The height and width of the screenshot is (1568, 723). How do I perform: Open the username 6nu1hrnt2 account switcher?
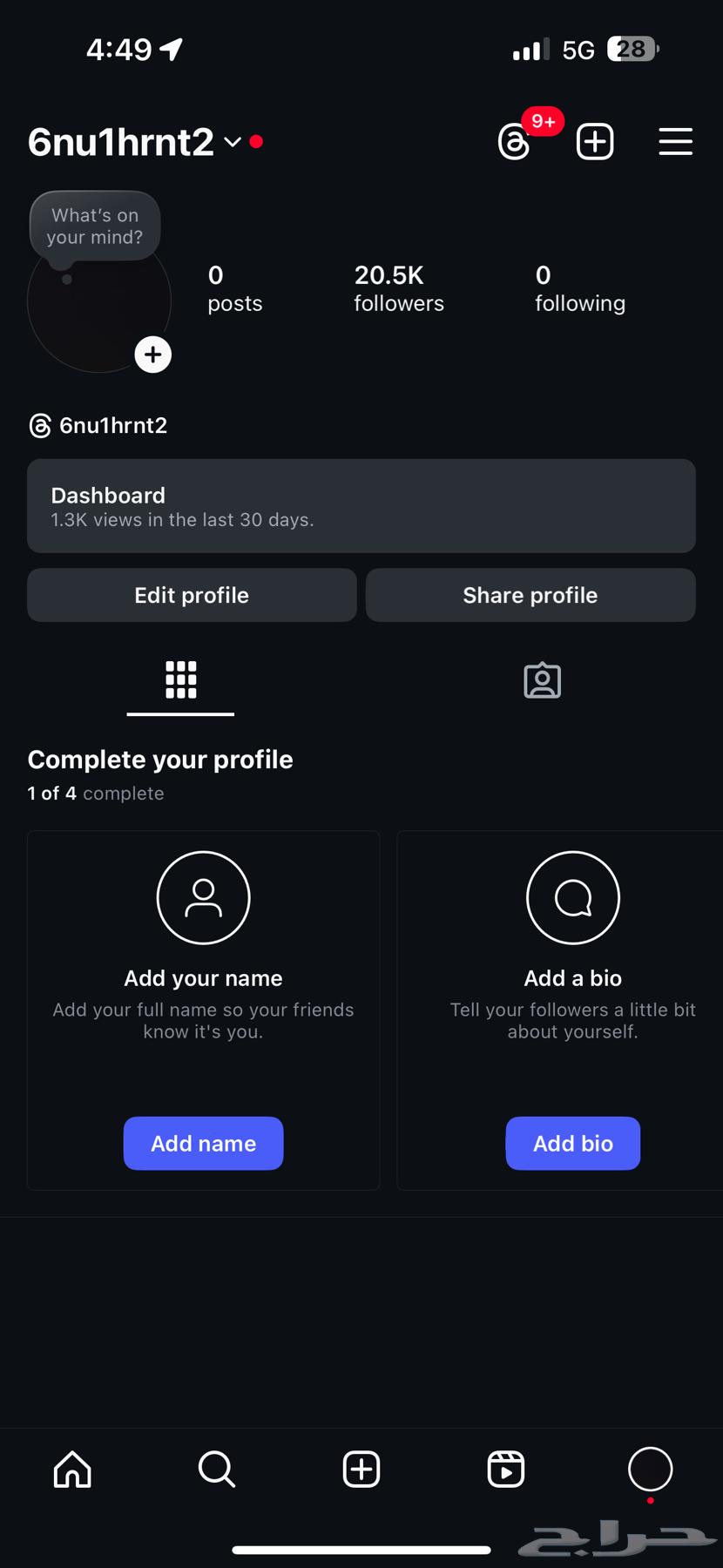(121, 142)
